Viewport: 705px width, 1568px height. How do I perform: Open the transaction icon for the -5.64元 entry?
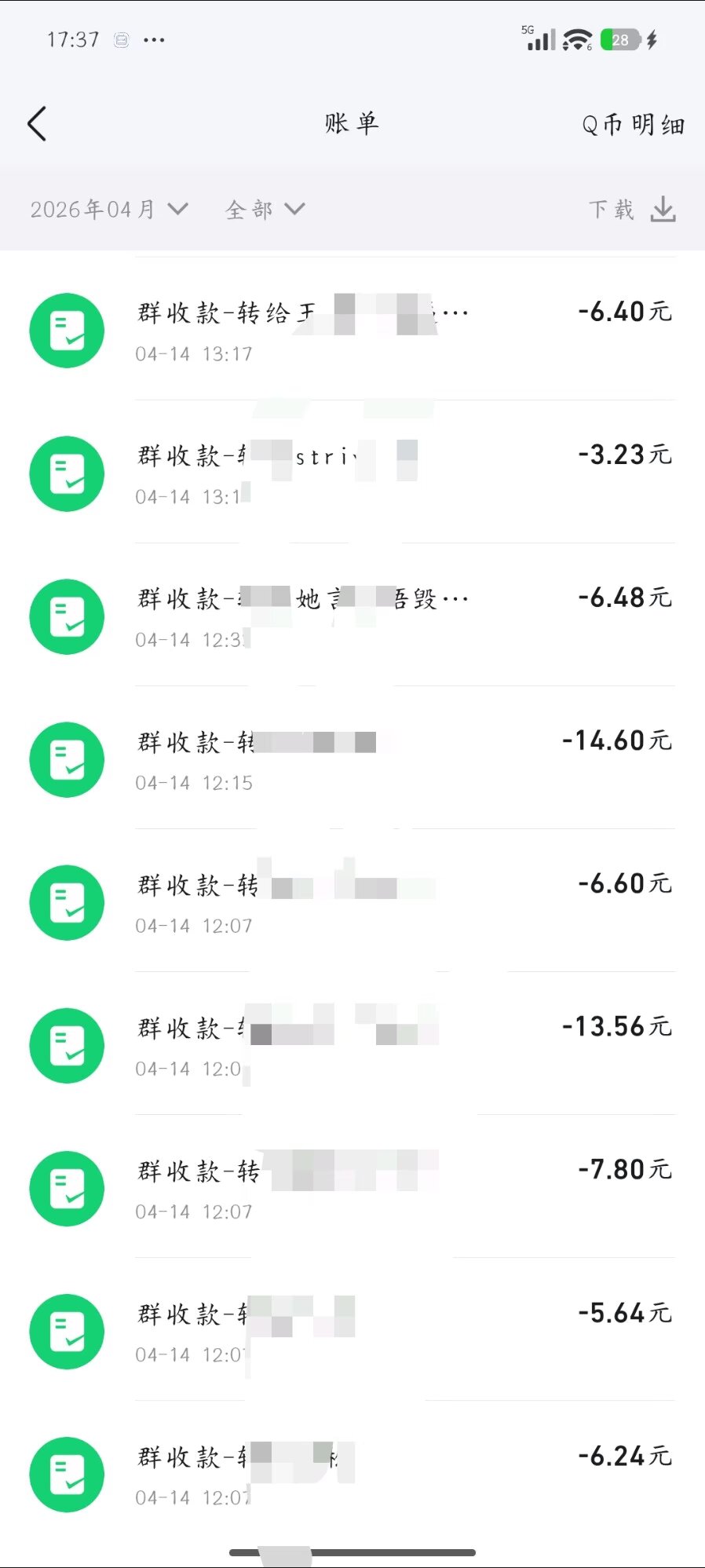click(x=66, y=1331)
